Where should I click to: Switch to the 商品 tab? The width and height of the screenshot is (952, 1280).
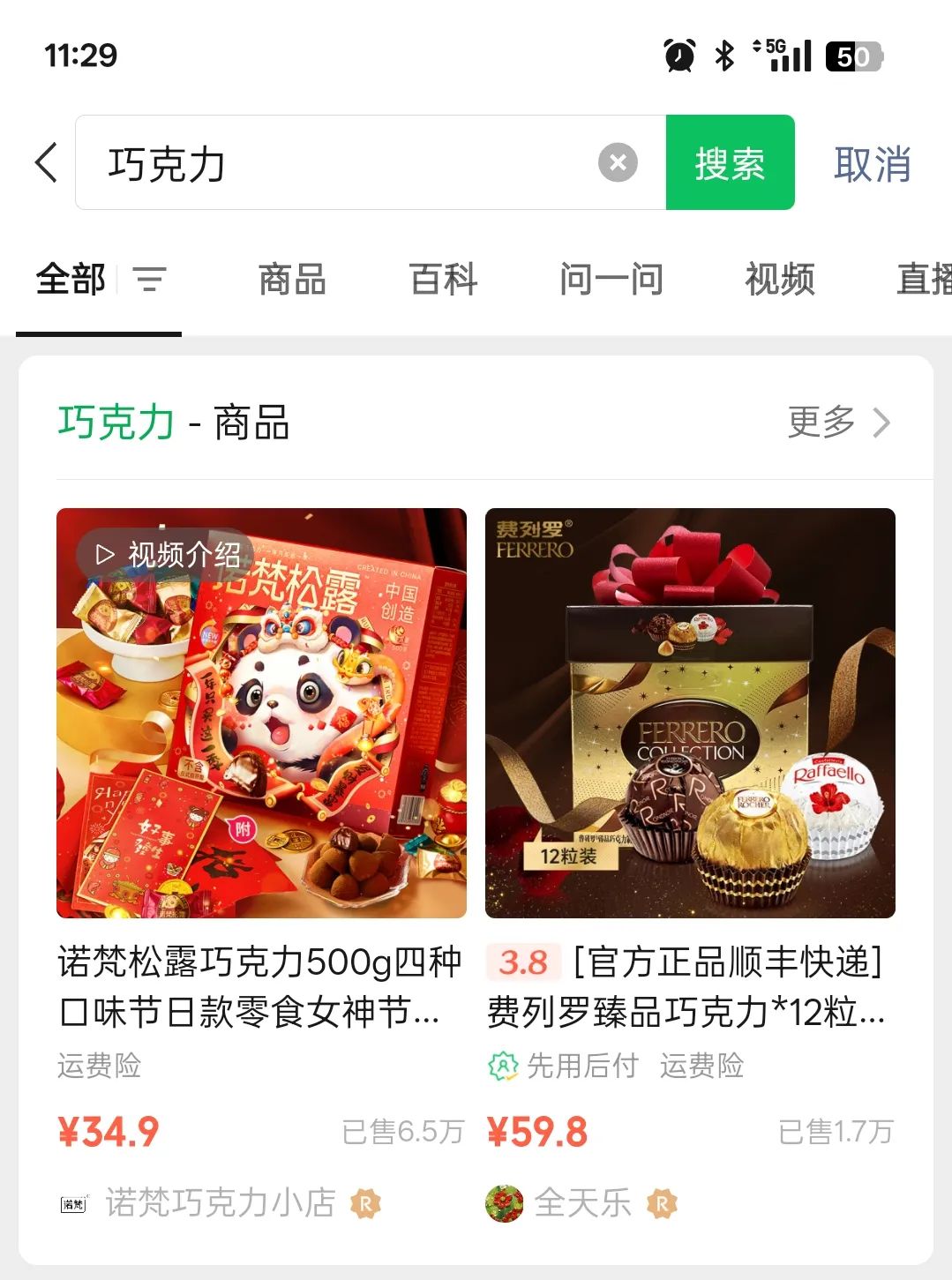pos(292,280)
